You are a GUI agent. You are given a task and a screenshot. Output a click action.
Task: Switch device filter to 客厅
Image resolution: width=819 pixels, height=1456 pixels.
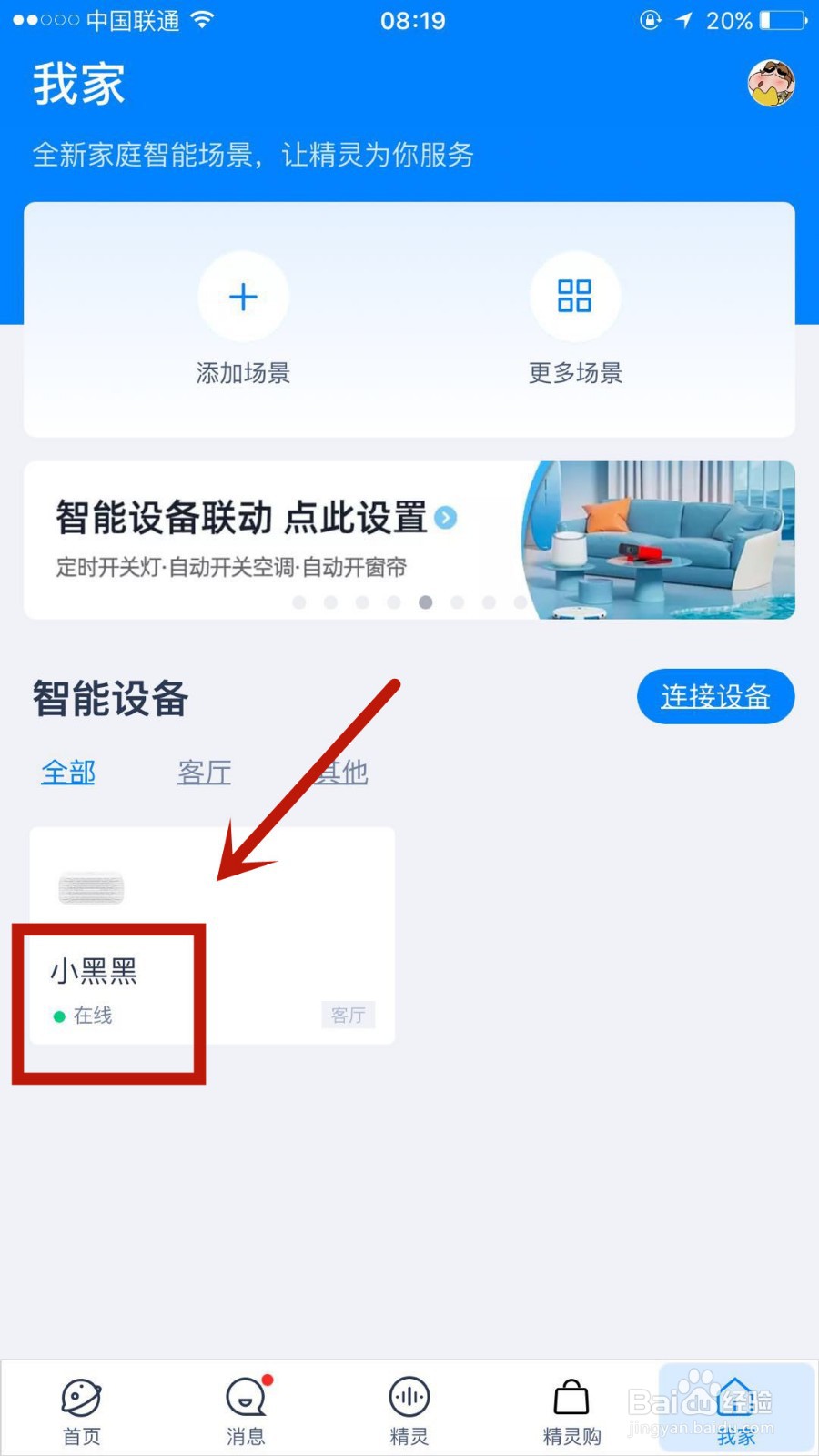[x=204, y=772]
